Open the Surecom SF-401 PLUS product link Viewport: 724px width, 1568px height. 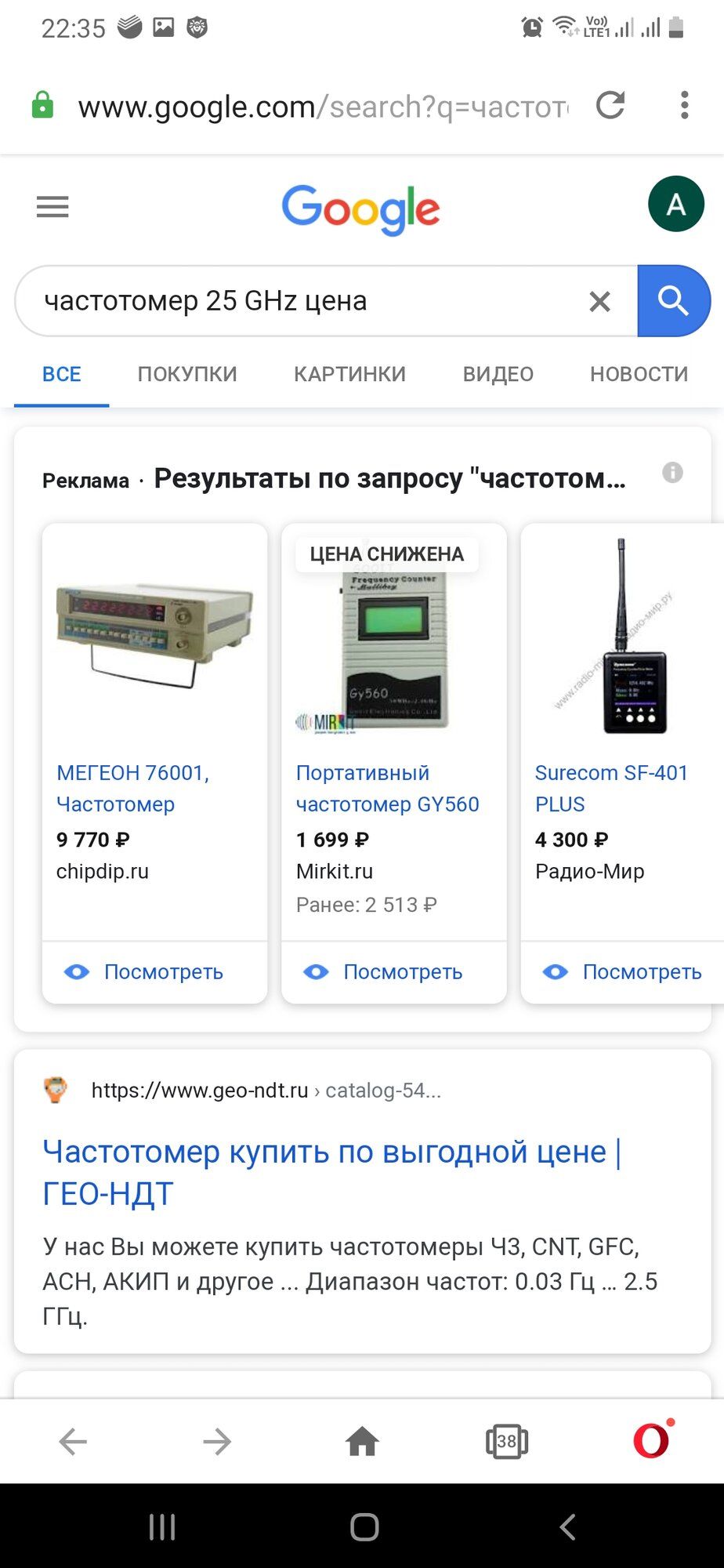[611, 788]
